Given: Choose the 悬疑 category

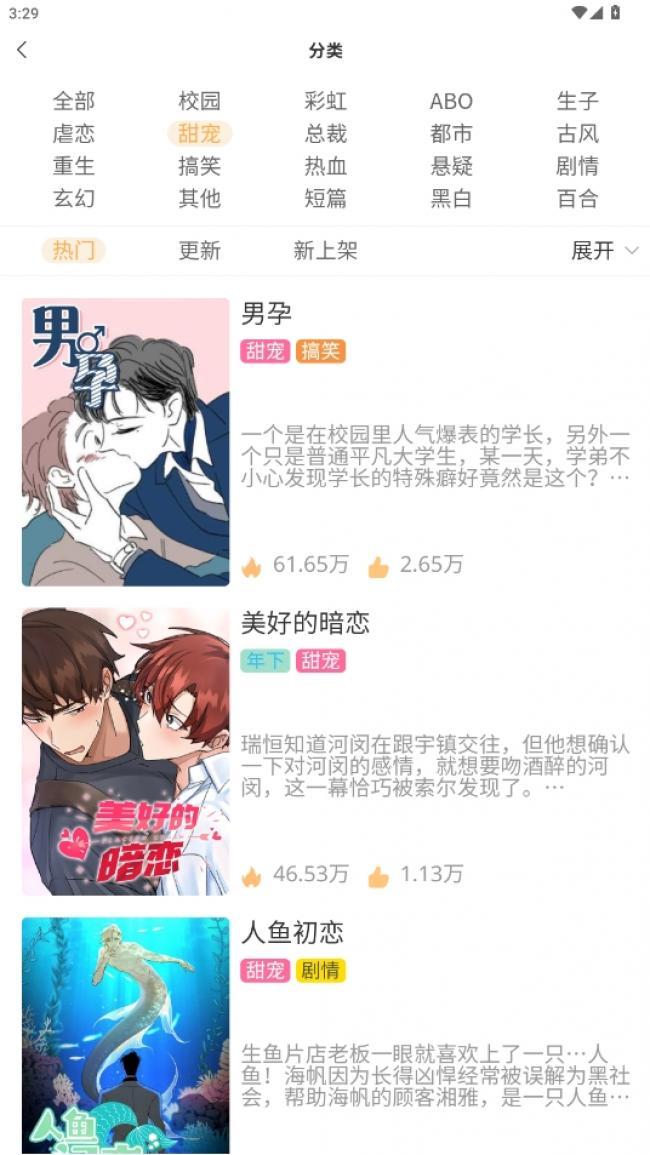Looking at the screenshot, I should pos(451,166).
